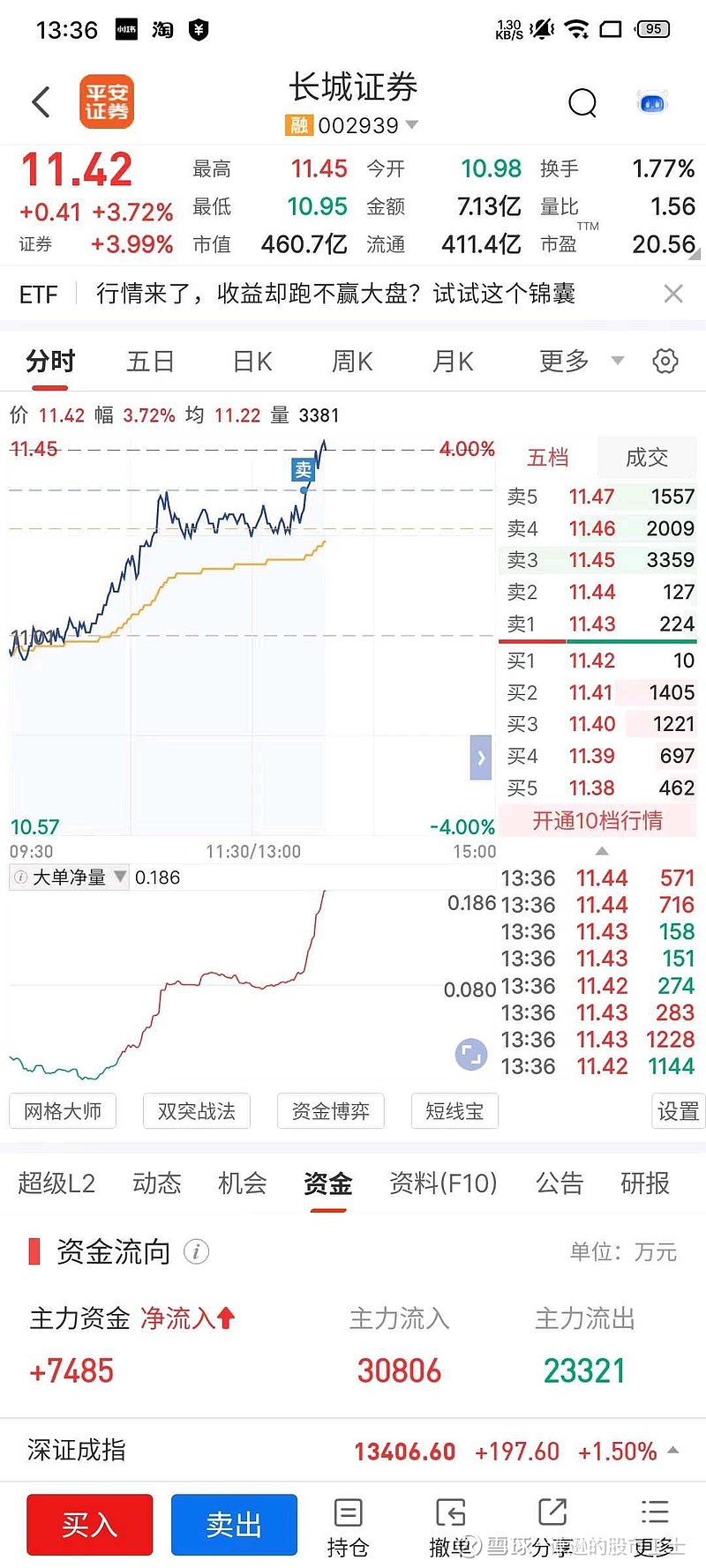Open the 资金博弈 tool
The image size is (706, 1568).
click(x=331, y=1111)
